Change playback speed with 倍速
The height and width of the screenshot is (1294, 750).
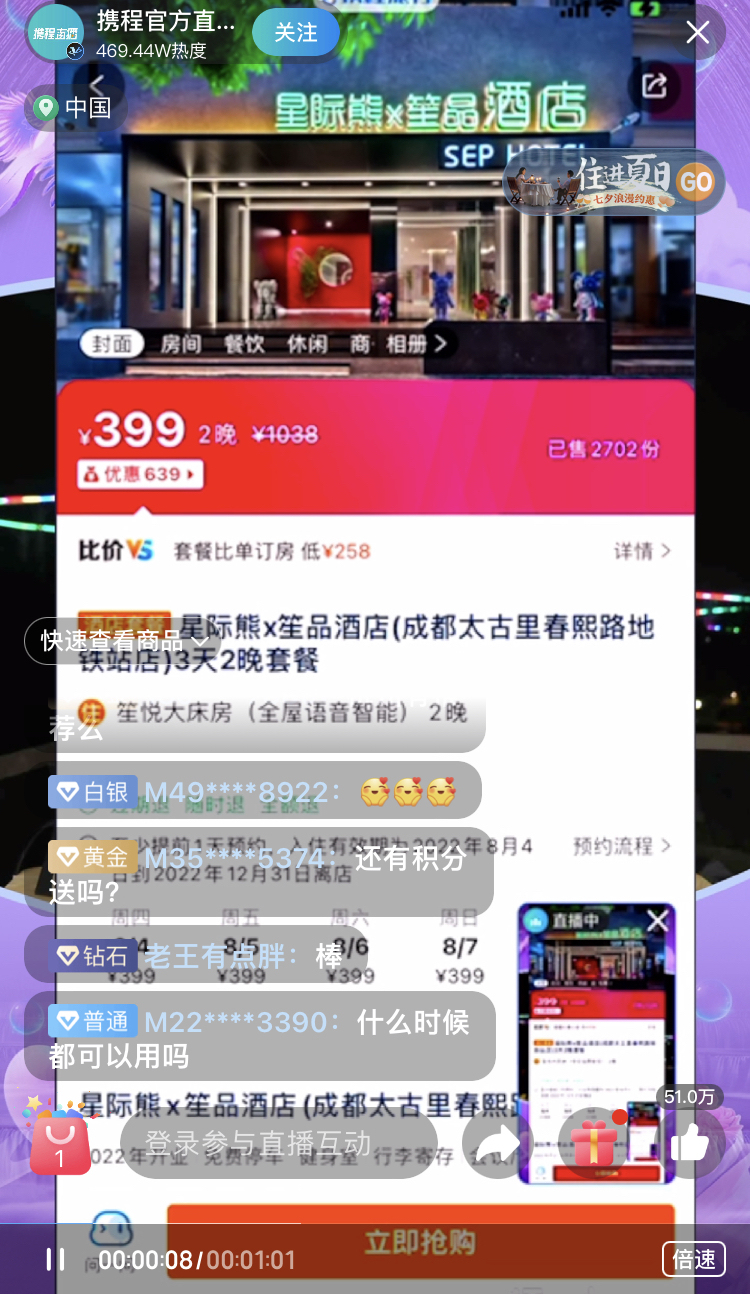[x=693, y=1259]
